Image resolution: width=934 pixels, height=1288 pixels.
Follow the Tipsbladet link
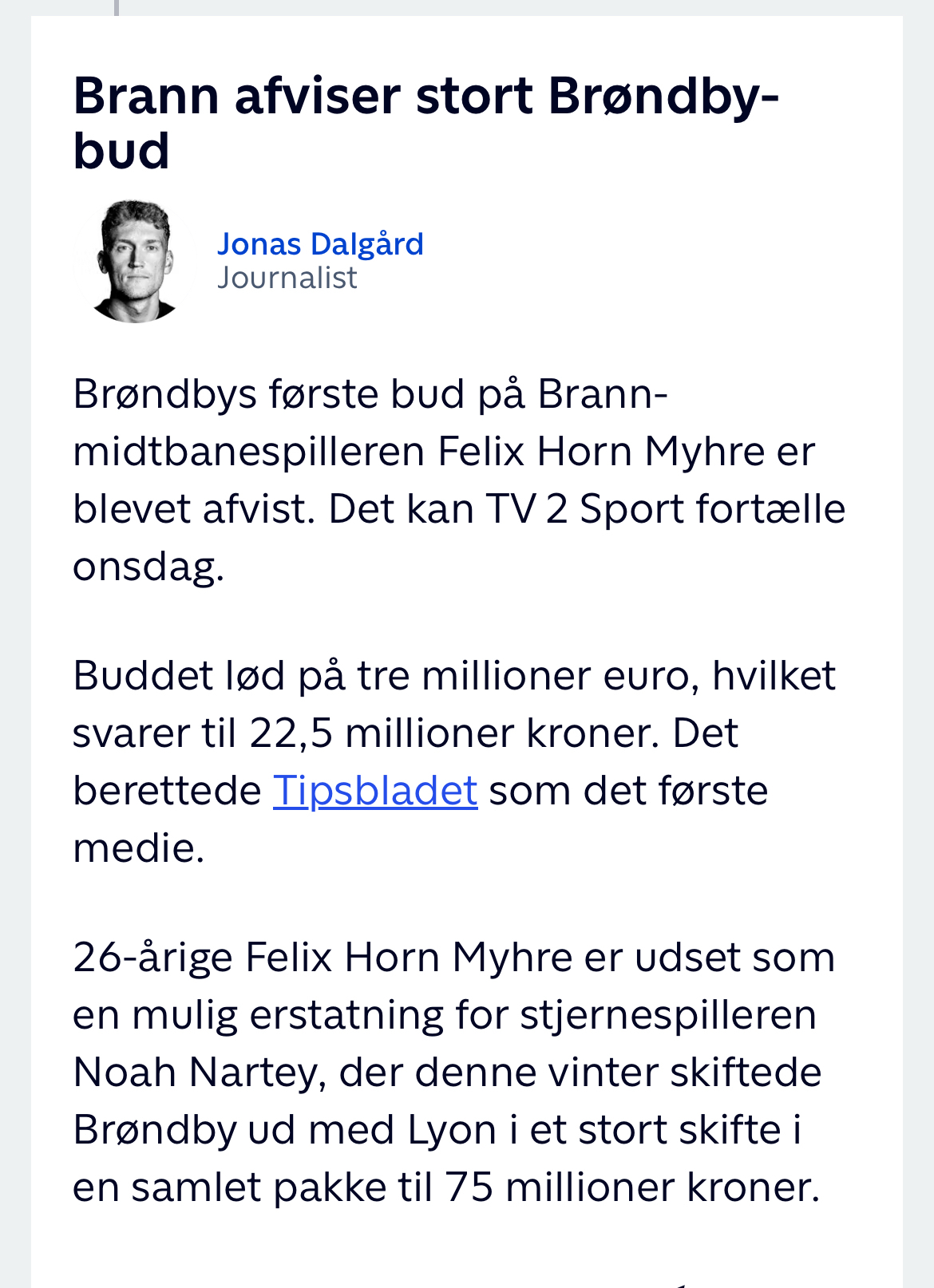pyautogui.click(x=375, y=791)
